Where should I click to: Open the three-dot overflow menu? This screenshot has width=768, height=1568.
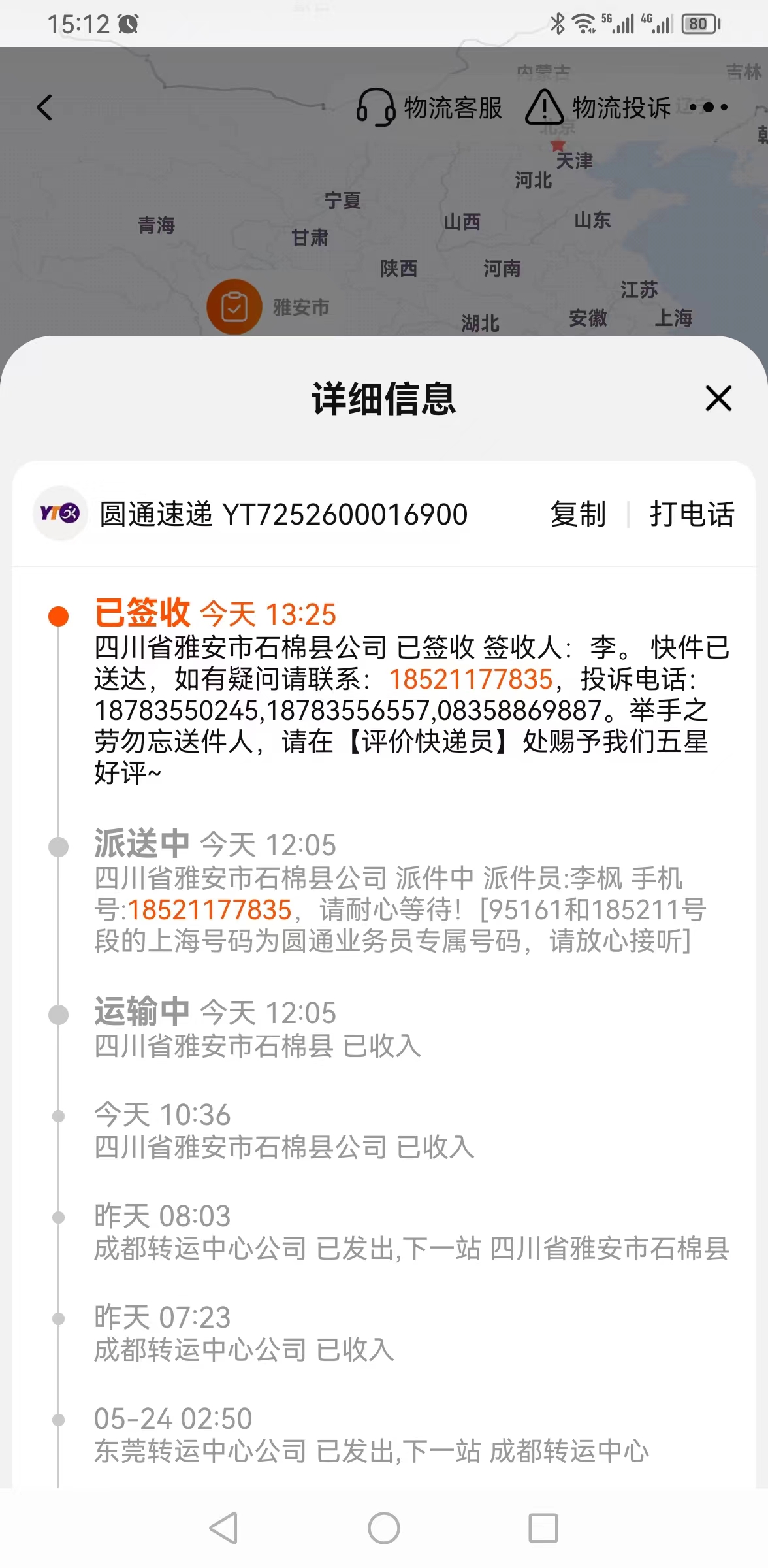click(x=708, y=107)
